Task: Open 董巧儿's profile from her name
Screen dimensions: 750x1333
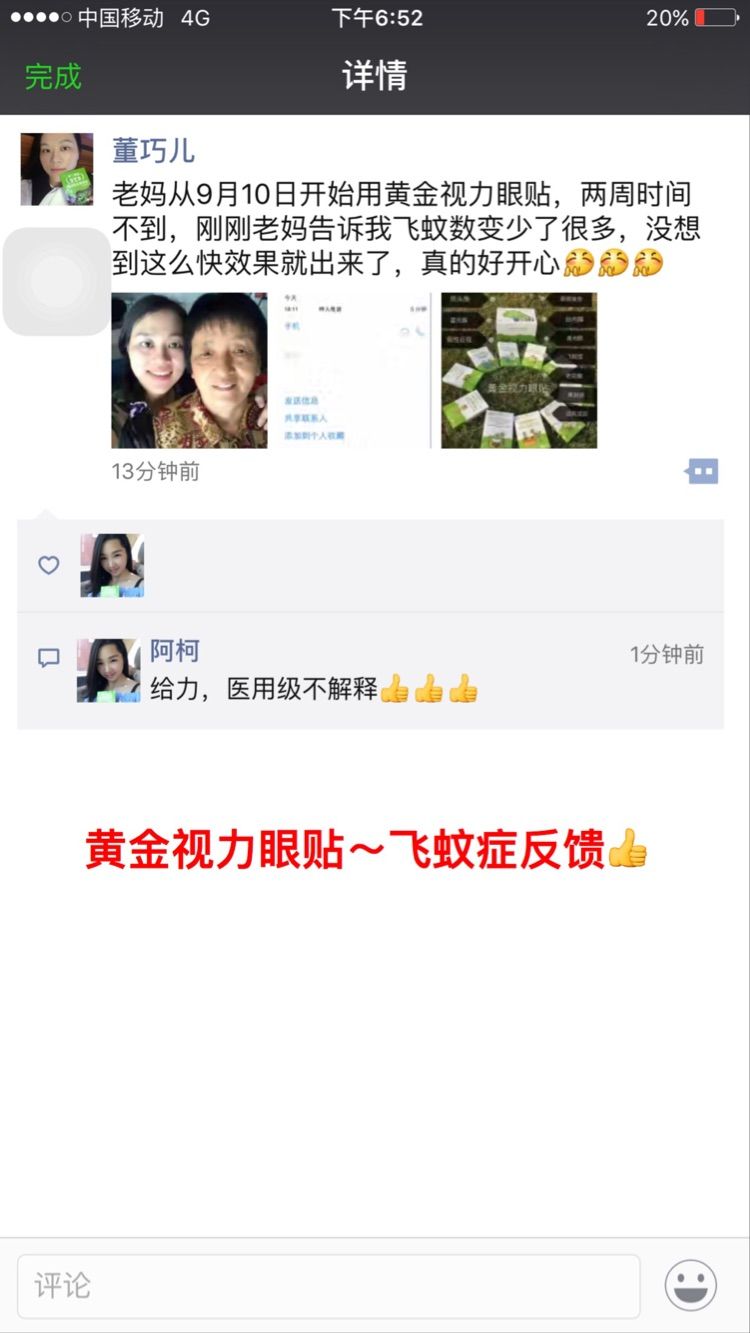Action: tap(153, 151)
